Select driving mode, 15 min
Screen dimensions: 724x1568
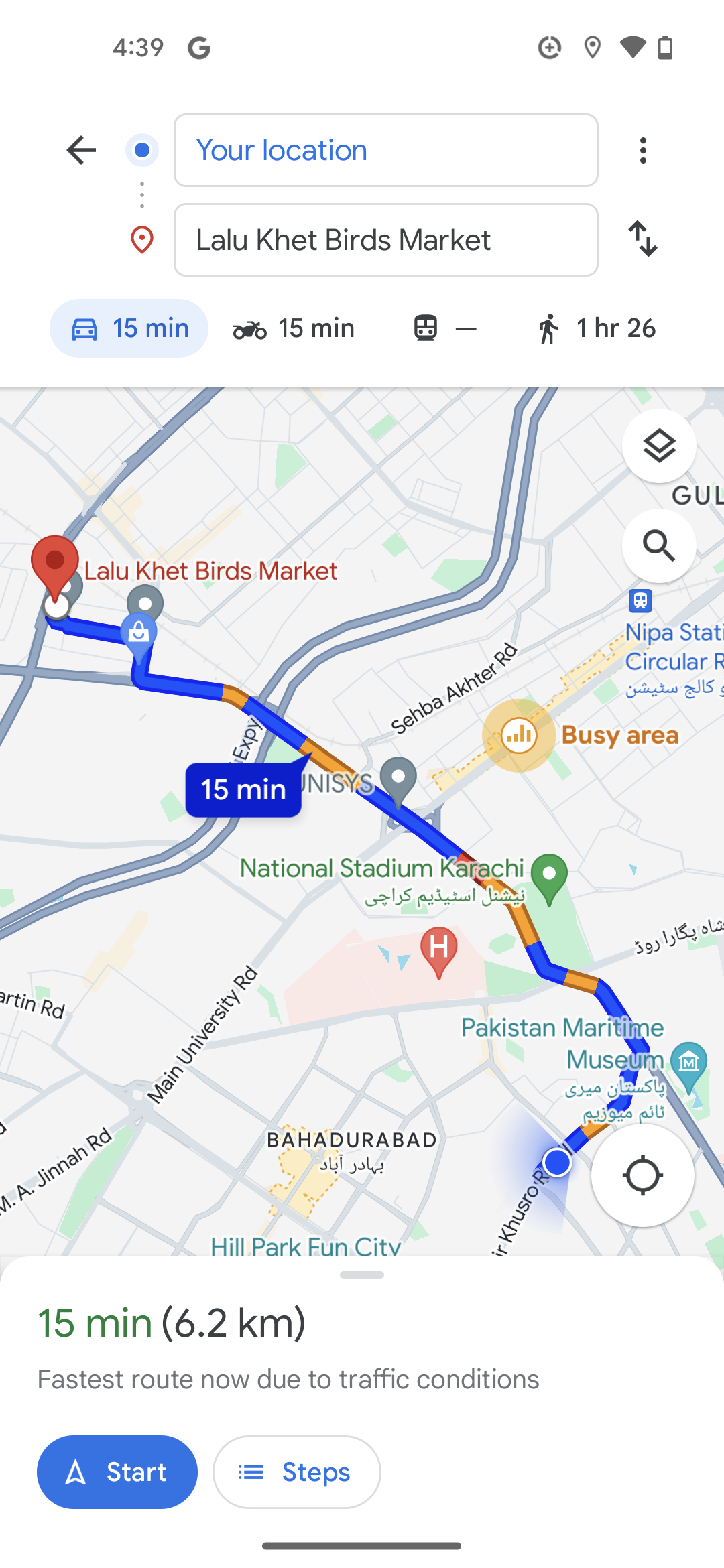pos(129,328)
